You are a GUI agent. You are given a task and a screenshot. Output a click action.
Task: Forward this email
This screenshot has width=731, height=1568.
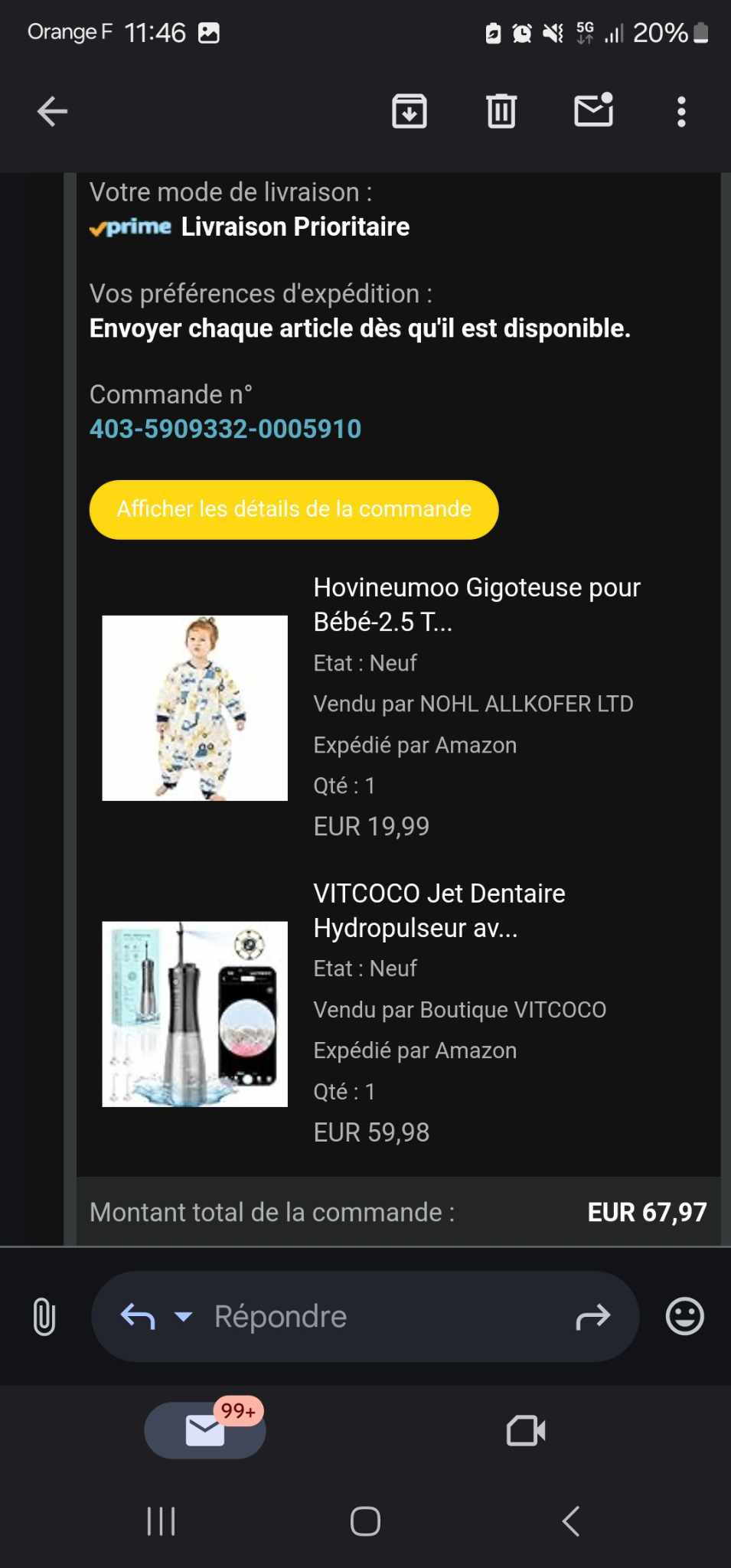(x=593, y=1317)
